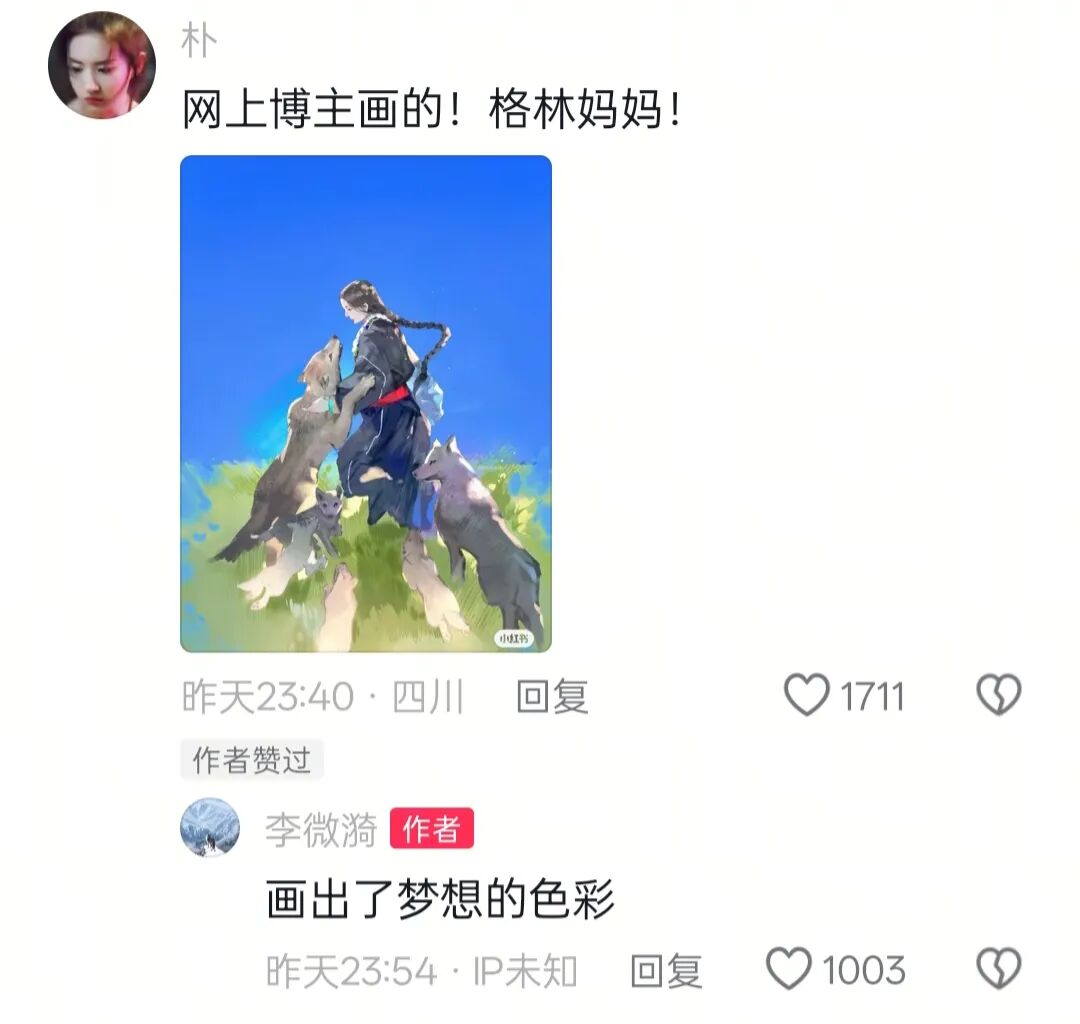
Task: Like 朴's comment with 1711 likes
Action: pyautogui.click(x=806, y=695)
